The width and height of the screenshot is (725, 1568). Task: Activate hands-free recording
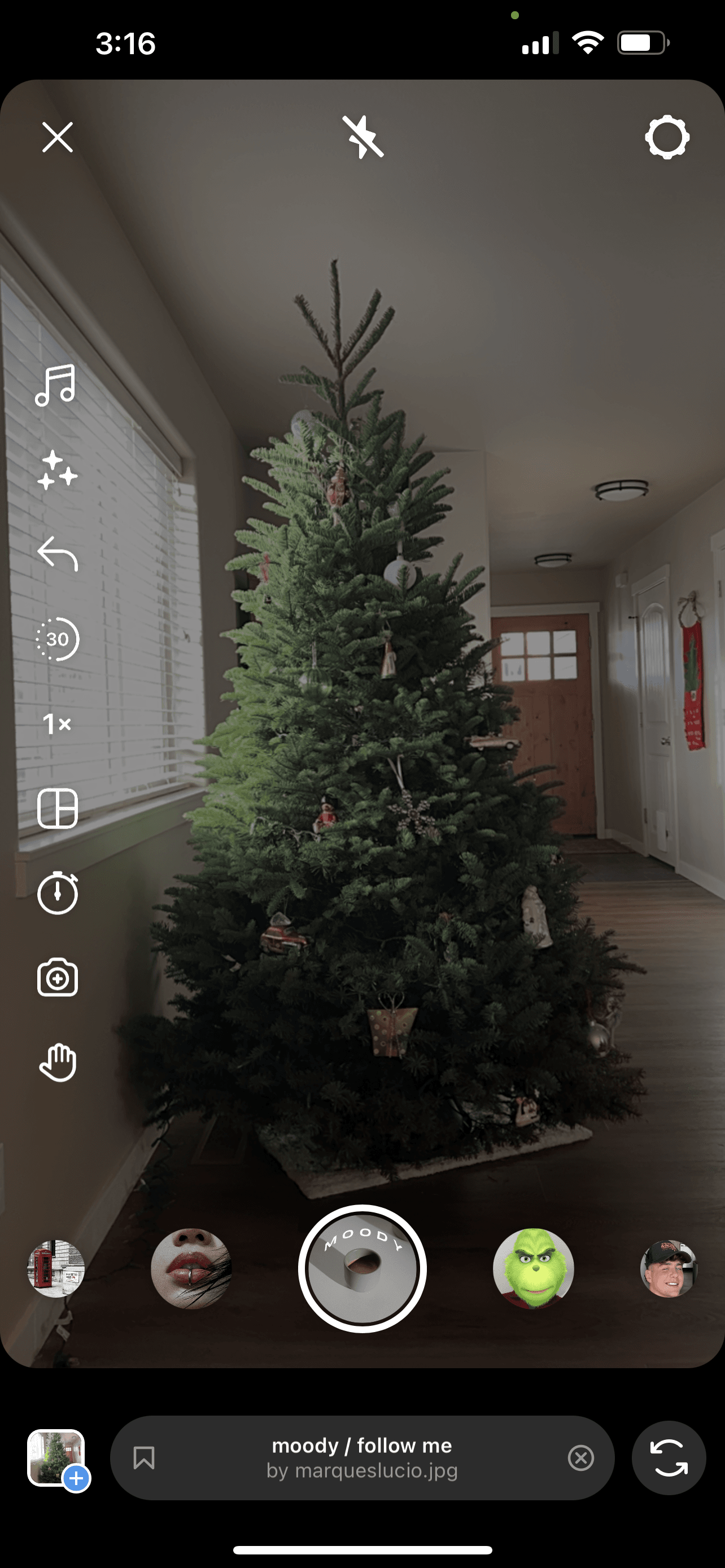[57, 1059]
